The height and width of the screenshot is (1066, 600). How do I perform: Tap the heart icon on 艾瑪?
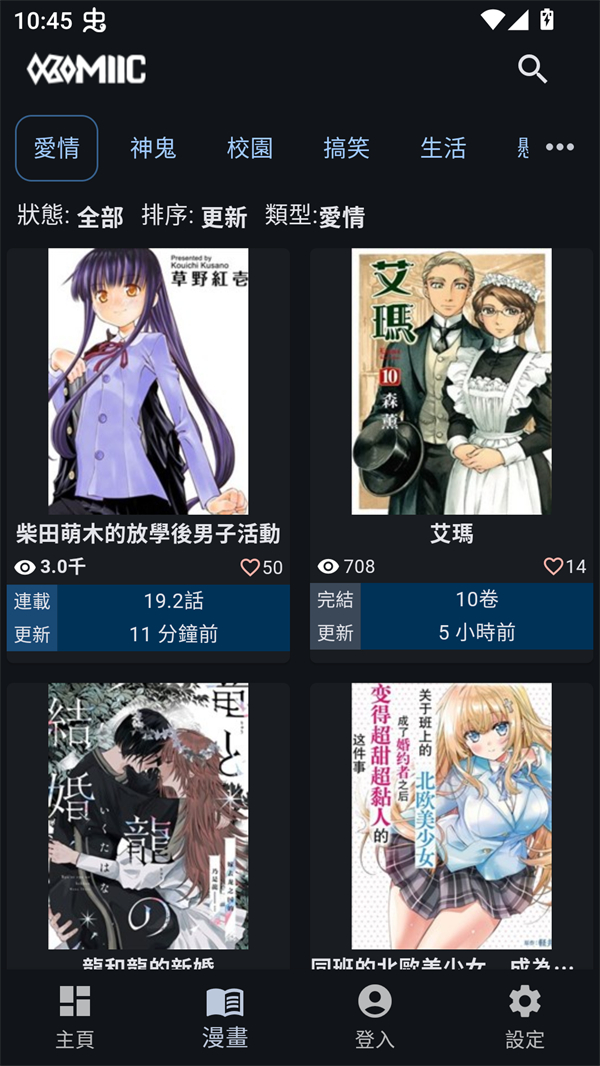click(553, 566)
